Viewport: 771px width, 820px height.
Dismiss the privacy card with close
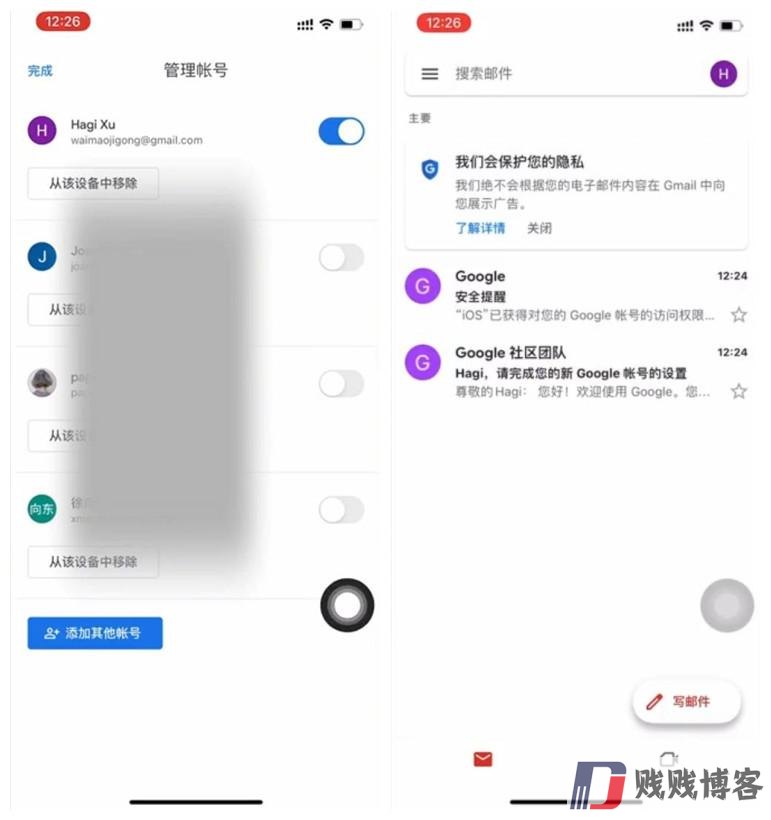[x=539, y=228]
